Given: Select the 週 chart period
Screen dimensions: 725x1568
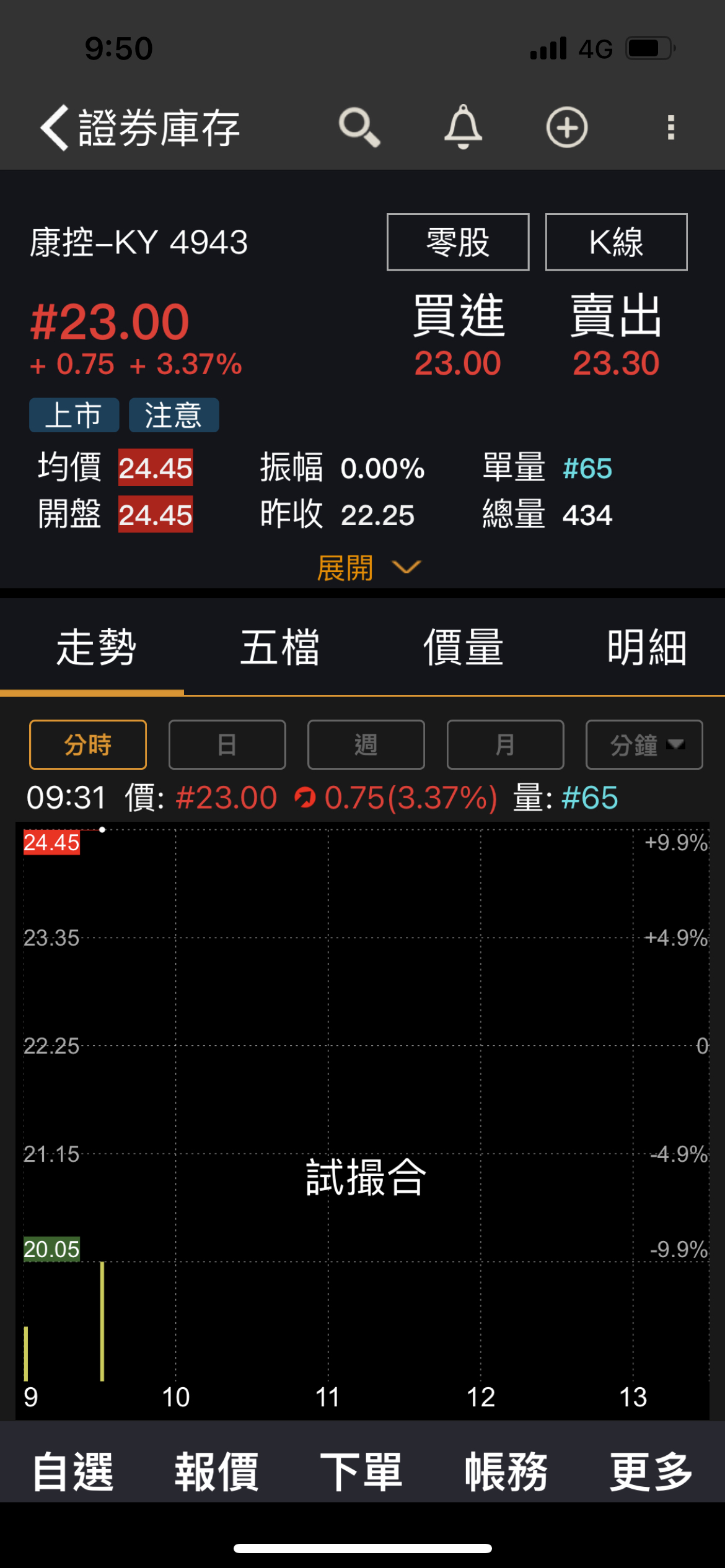Looking at the screenshot, I should (x=366, y=744).
